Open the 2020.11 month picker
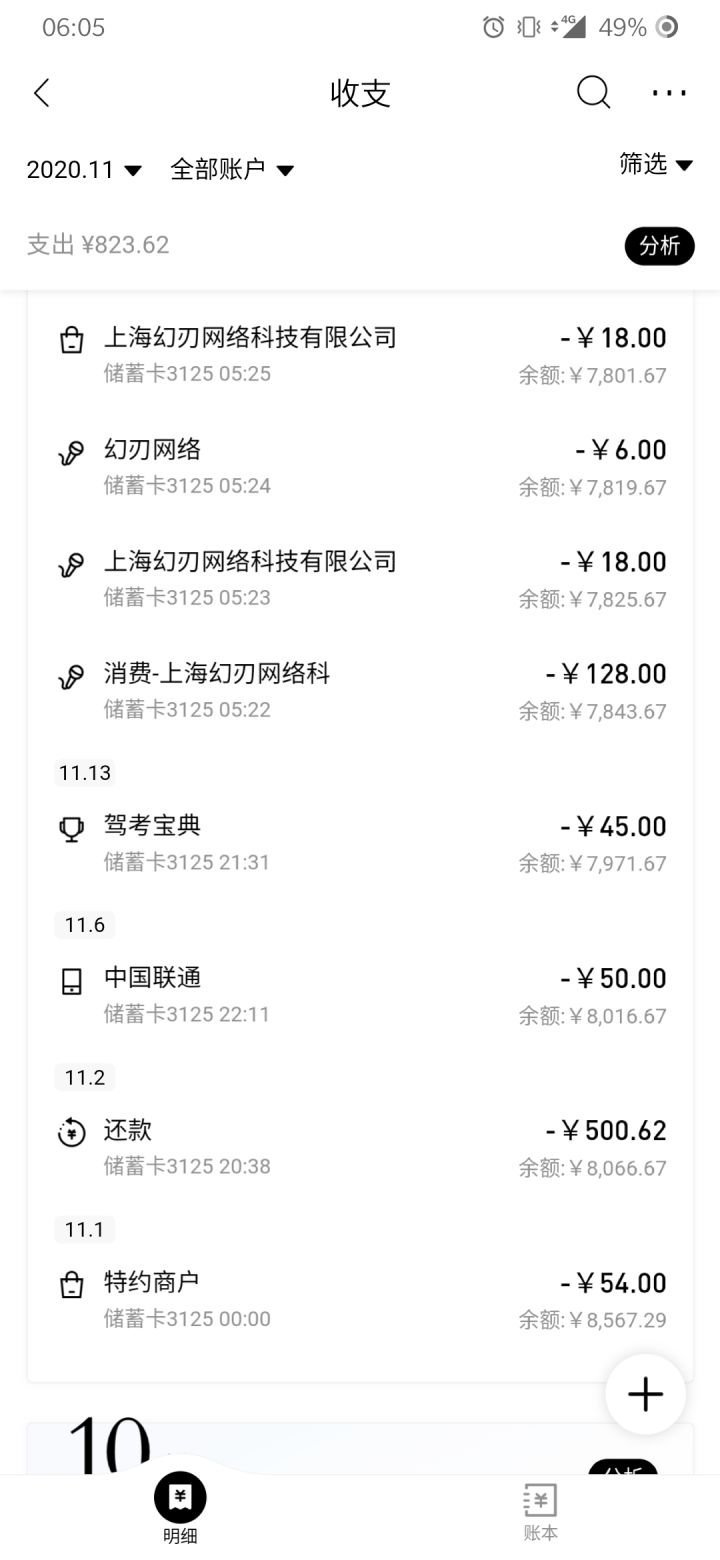 pos(84,170)
